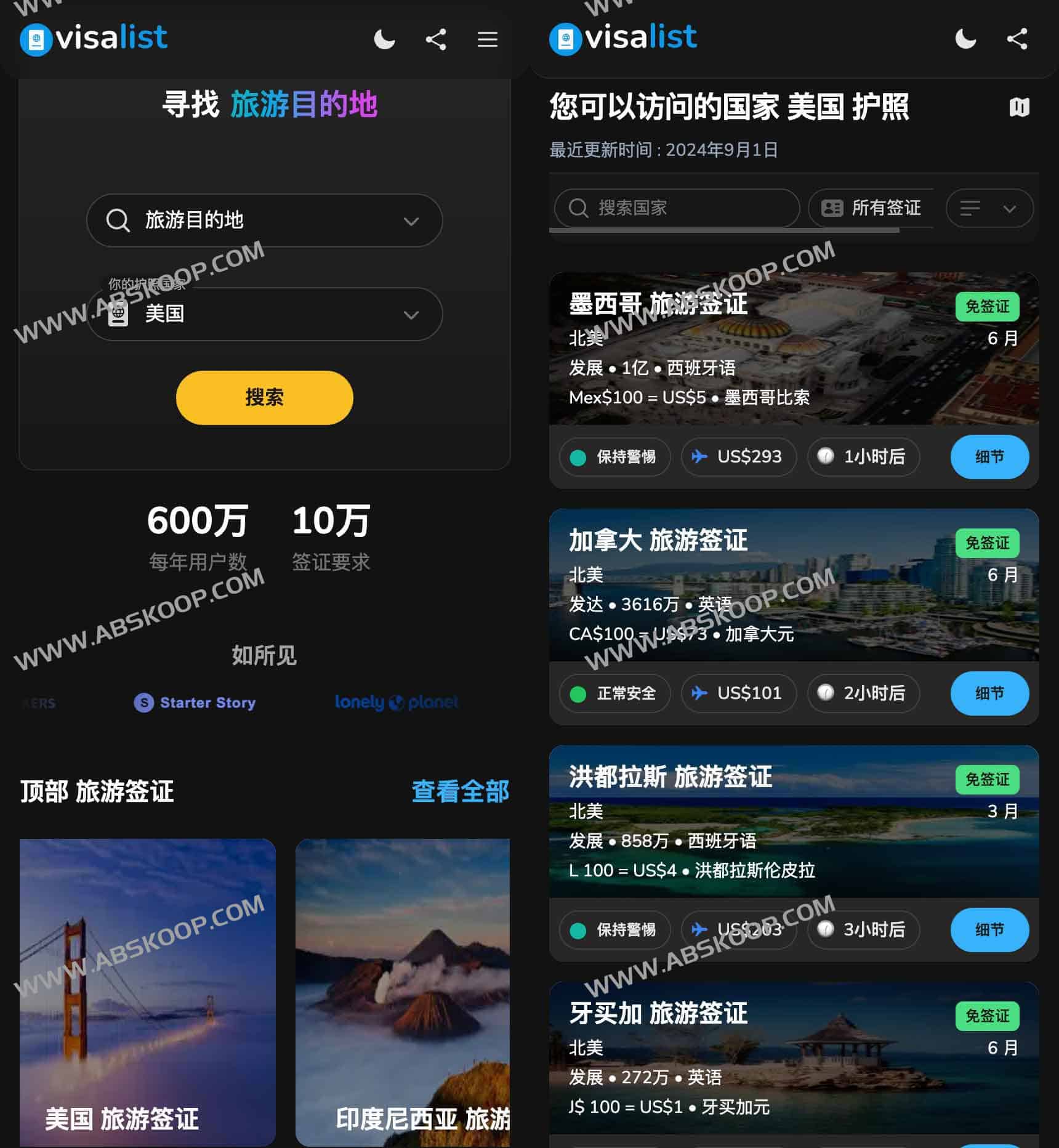Viewport: 1059px width, 1148px height.
Task: Open the 印度尼西亚 旅游签证 card
Action: pyautogui.click(x=403, y=992)
